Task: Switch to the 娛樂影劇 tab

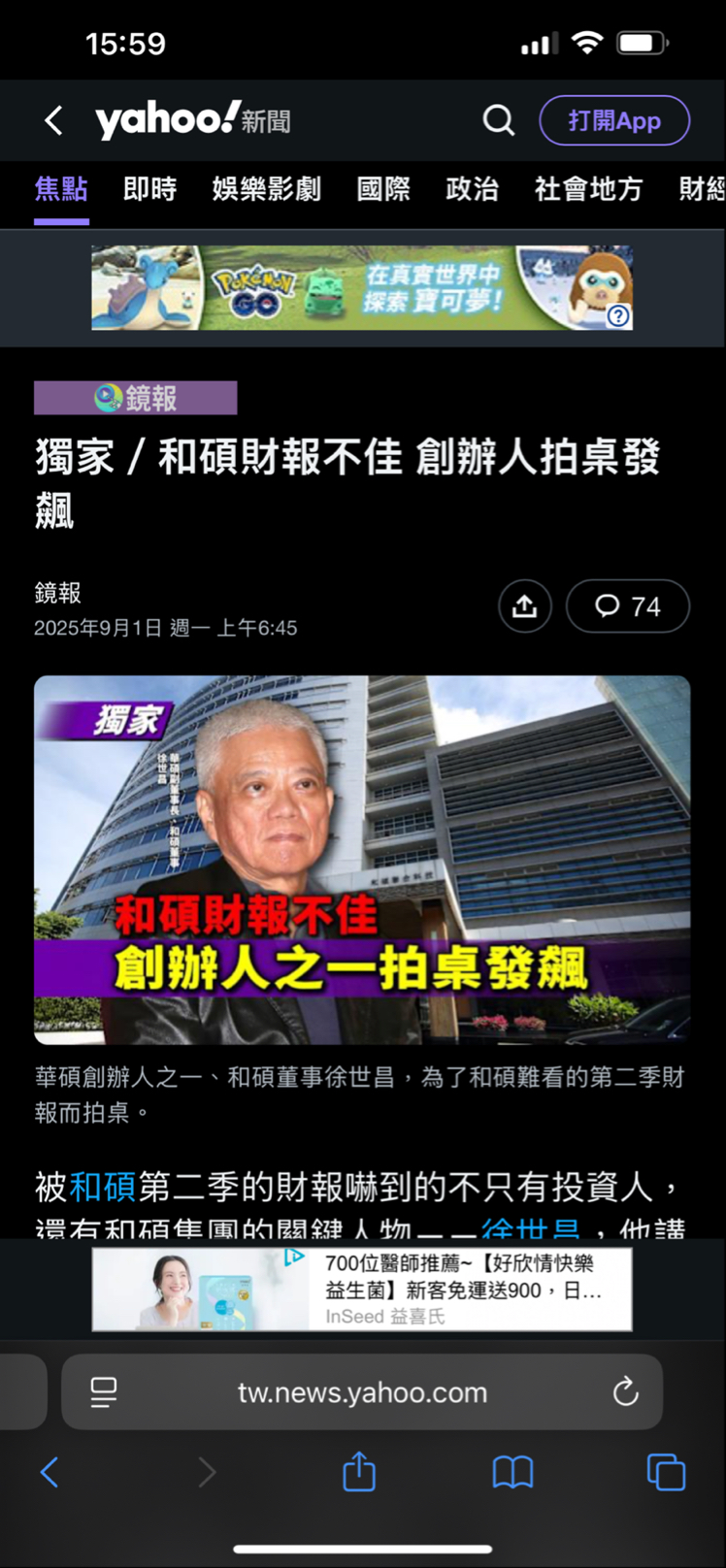Action: (x=266, y=188)
